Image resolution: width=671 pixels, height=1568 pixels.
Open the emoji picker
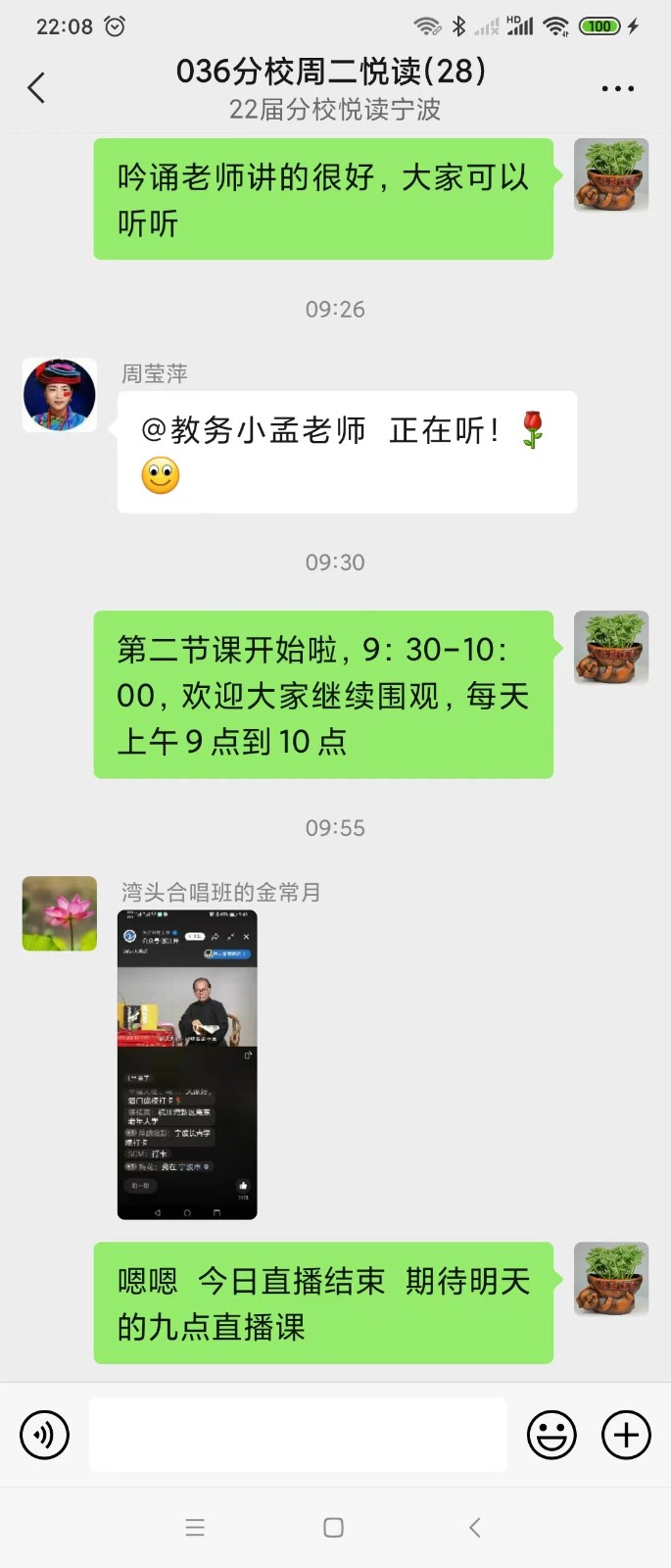[551, 1435]
